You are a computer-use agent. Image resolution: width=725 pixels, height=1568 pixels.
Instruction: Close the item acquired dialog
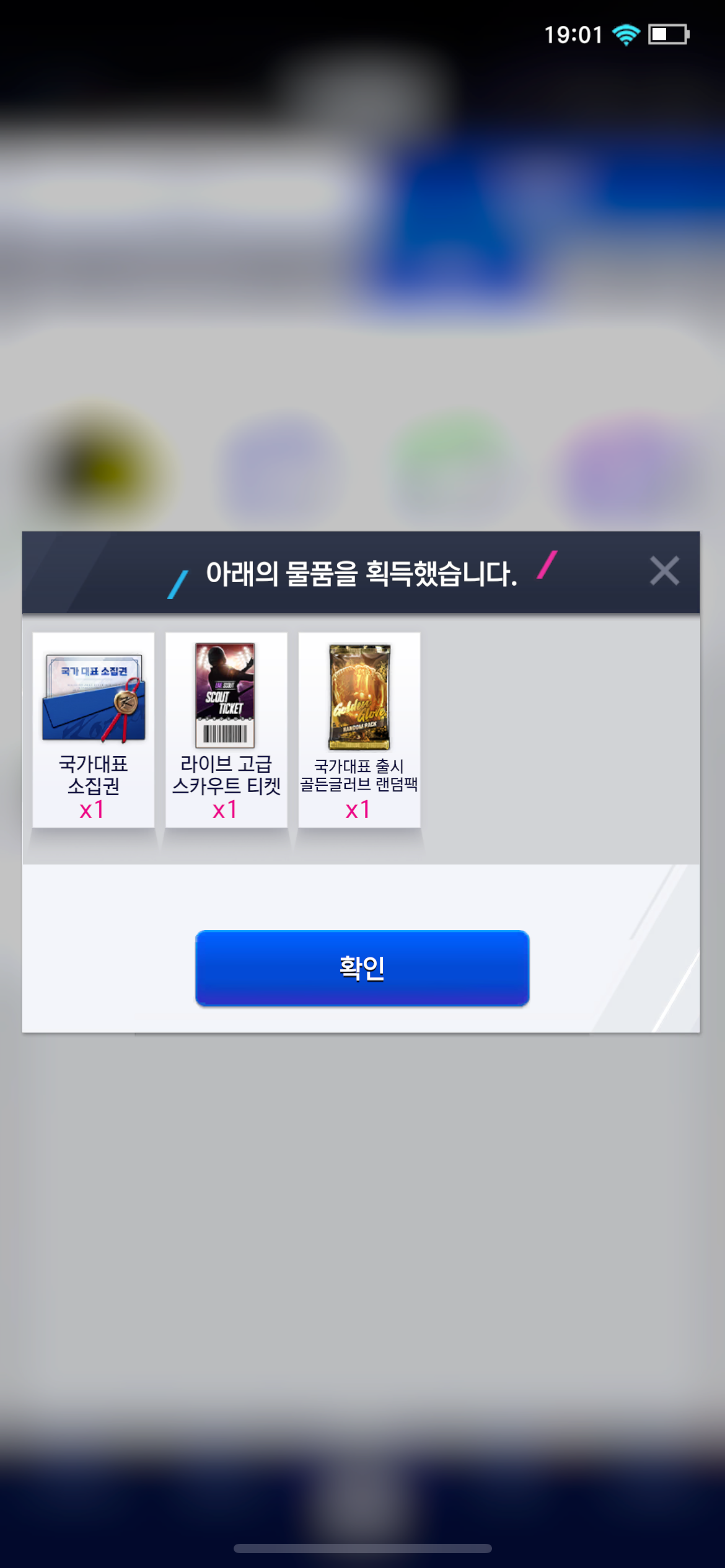coord(664,570)
